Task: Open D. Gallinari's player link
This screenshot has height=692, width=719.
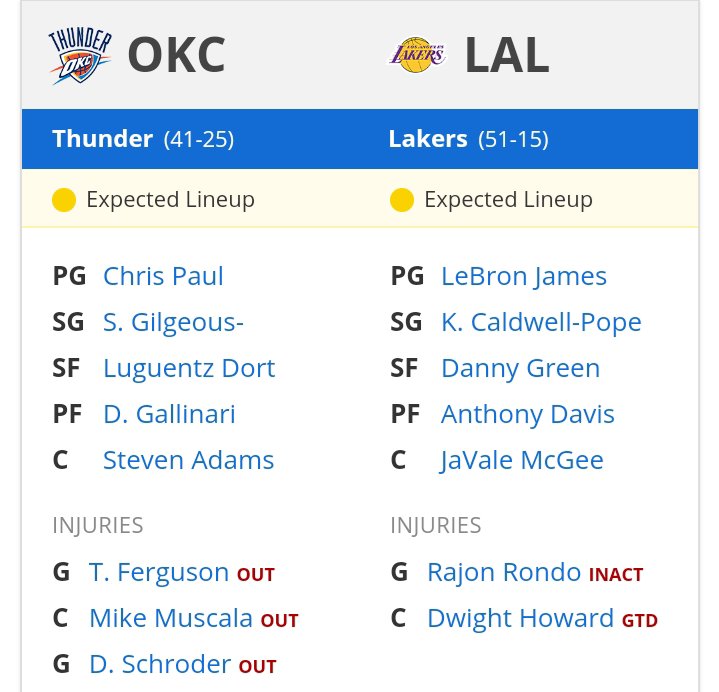Action: click(169, 414)
